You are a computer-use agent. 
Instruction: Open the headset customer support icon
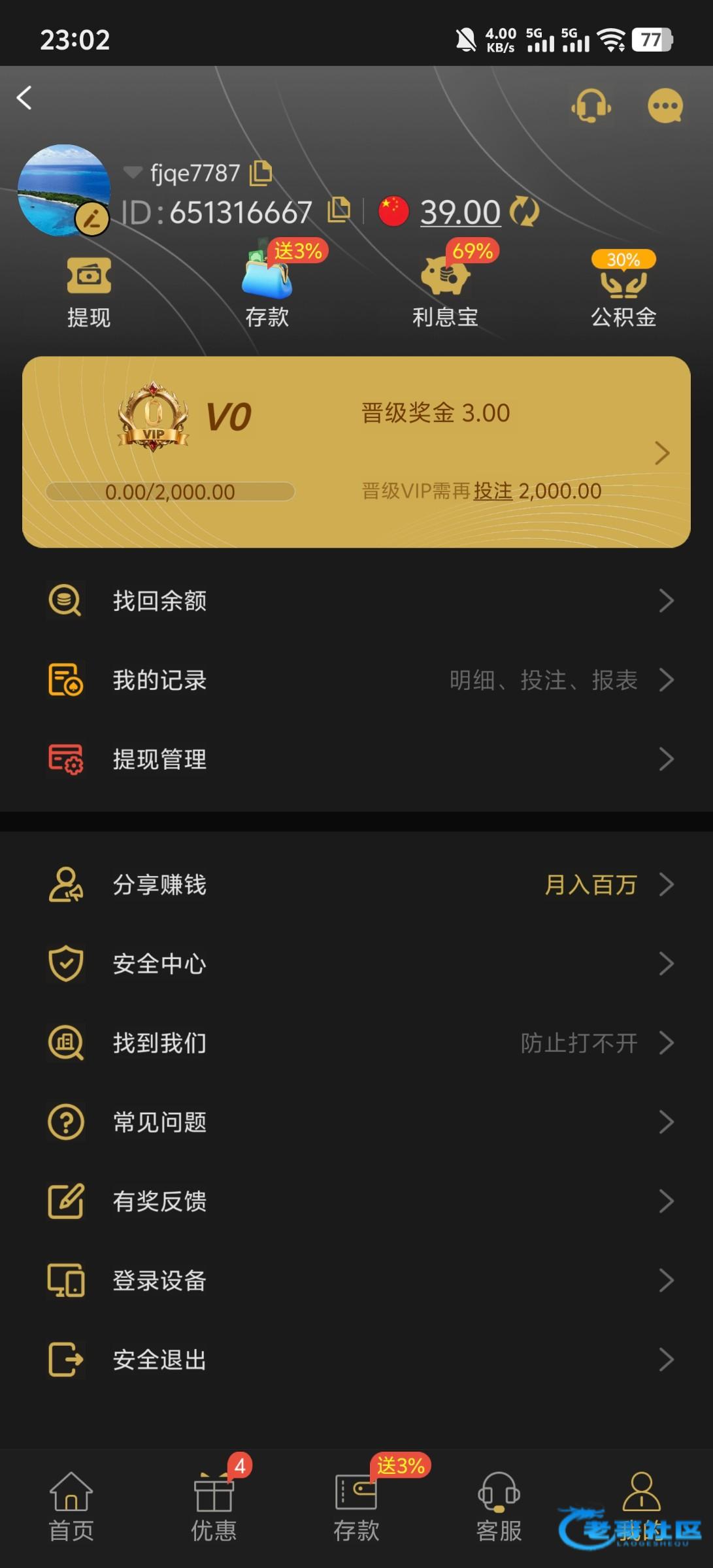point(591,105)
